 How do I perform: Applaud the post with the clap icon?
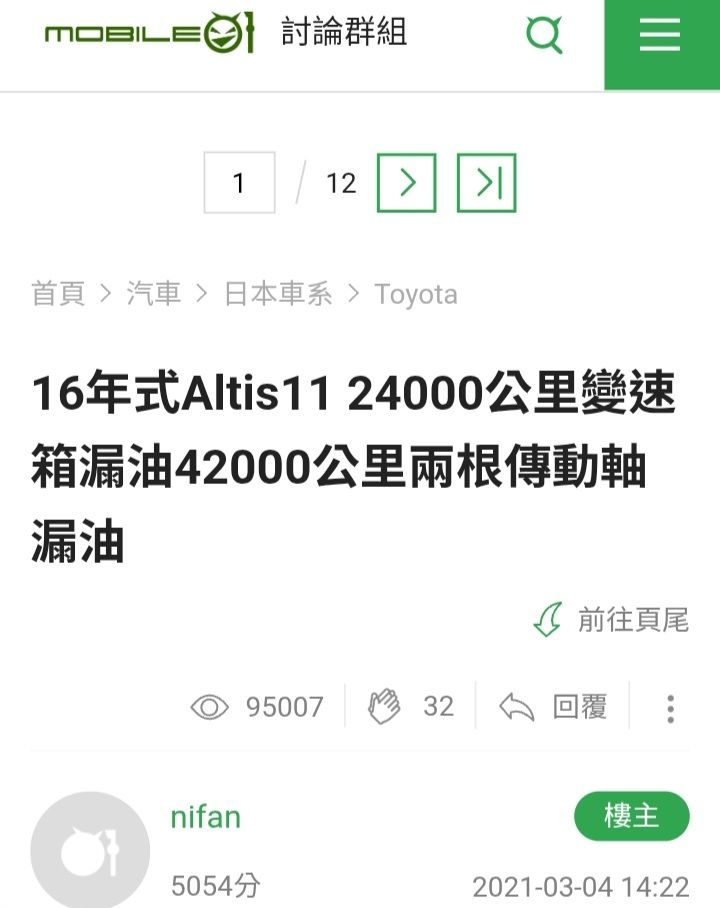[x=385, y=707]
